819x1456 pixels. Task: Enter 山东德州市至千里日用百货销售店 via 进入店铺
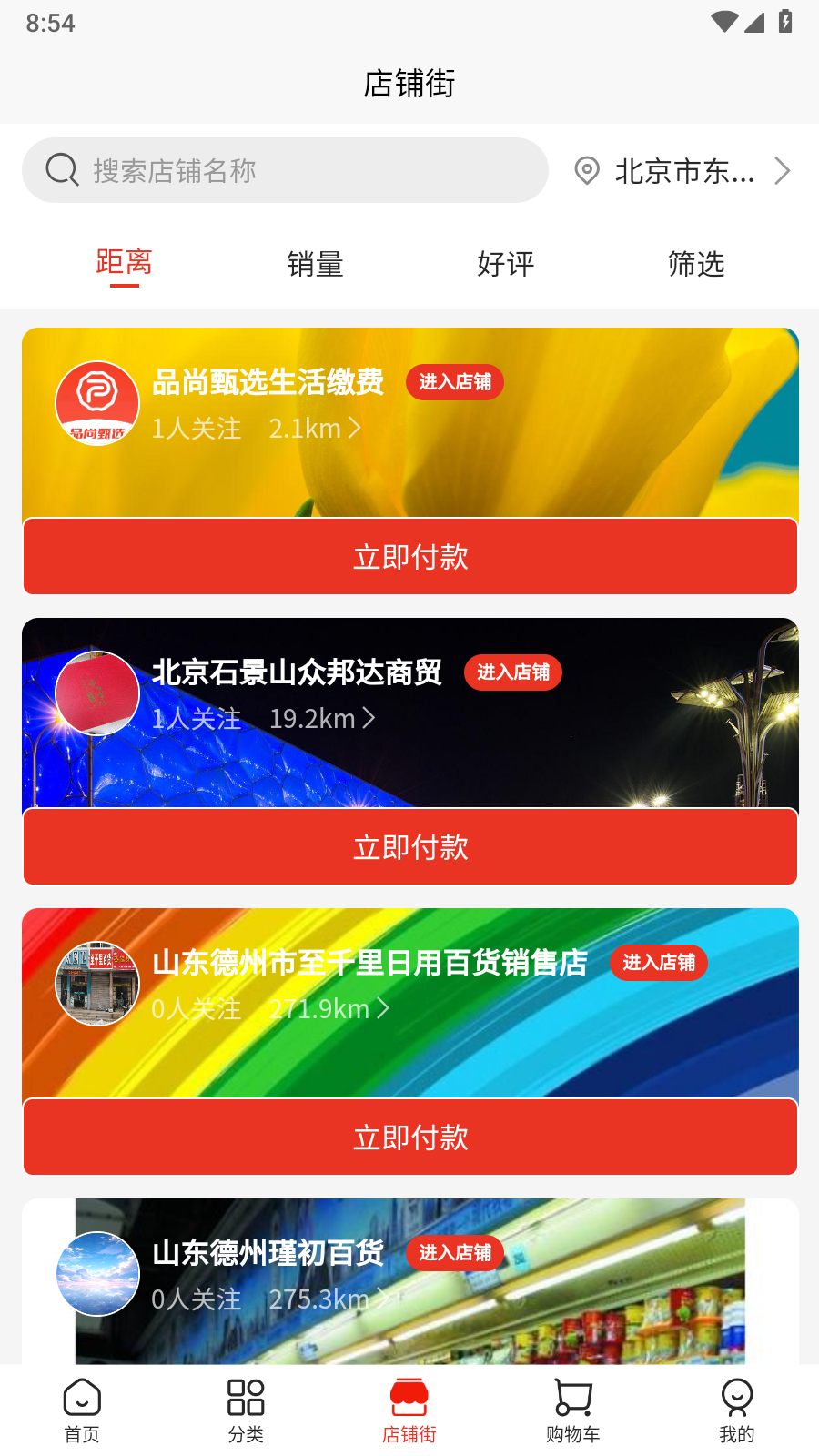click(659, 963)
